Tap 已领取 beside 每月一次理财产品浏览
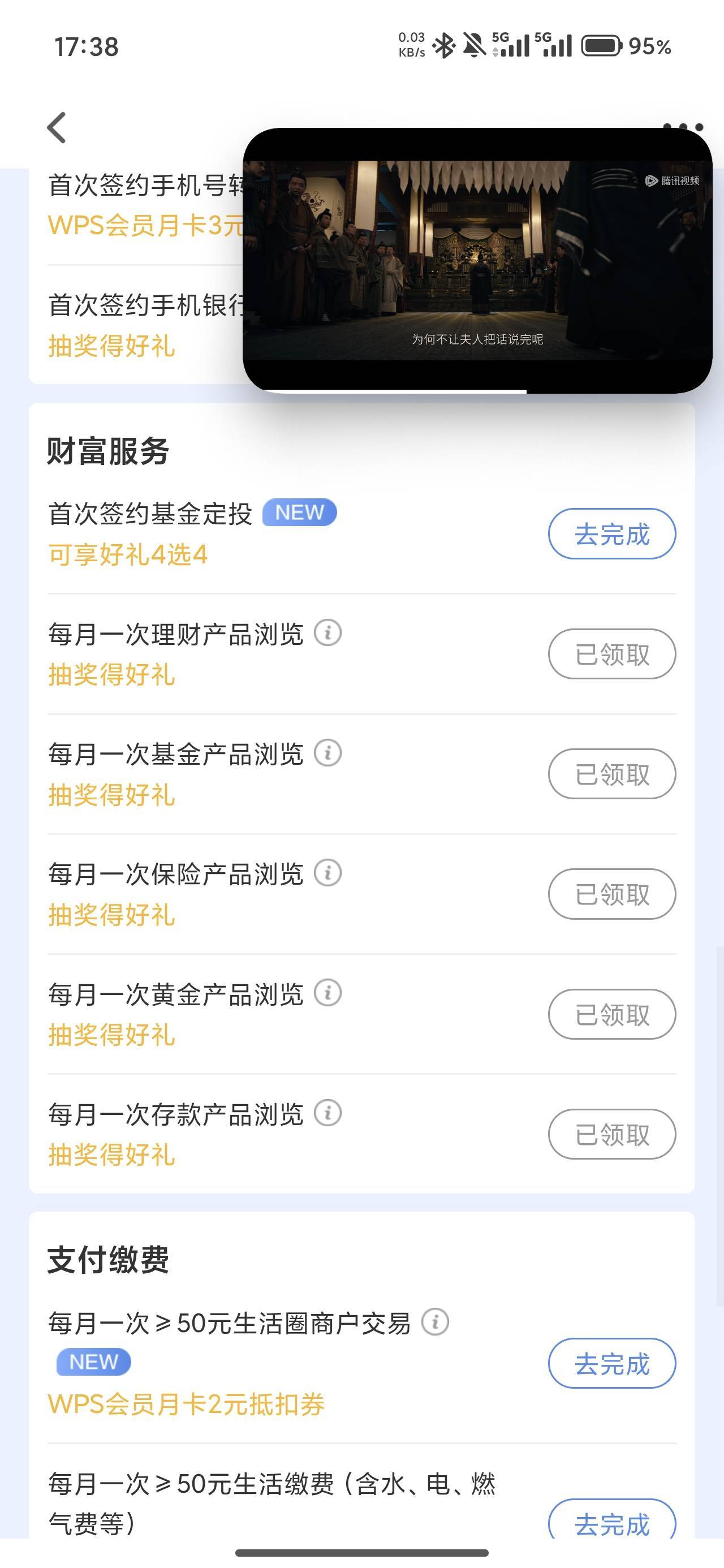Screen dimensions: 724x1568 pos(611,654)
